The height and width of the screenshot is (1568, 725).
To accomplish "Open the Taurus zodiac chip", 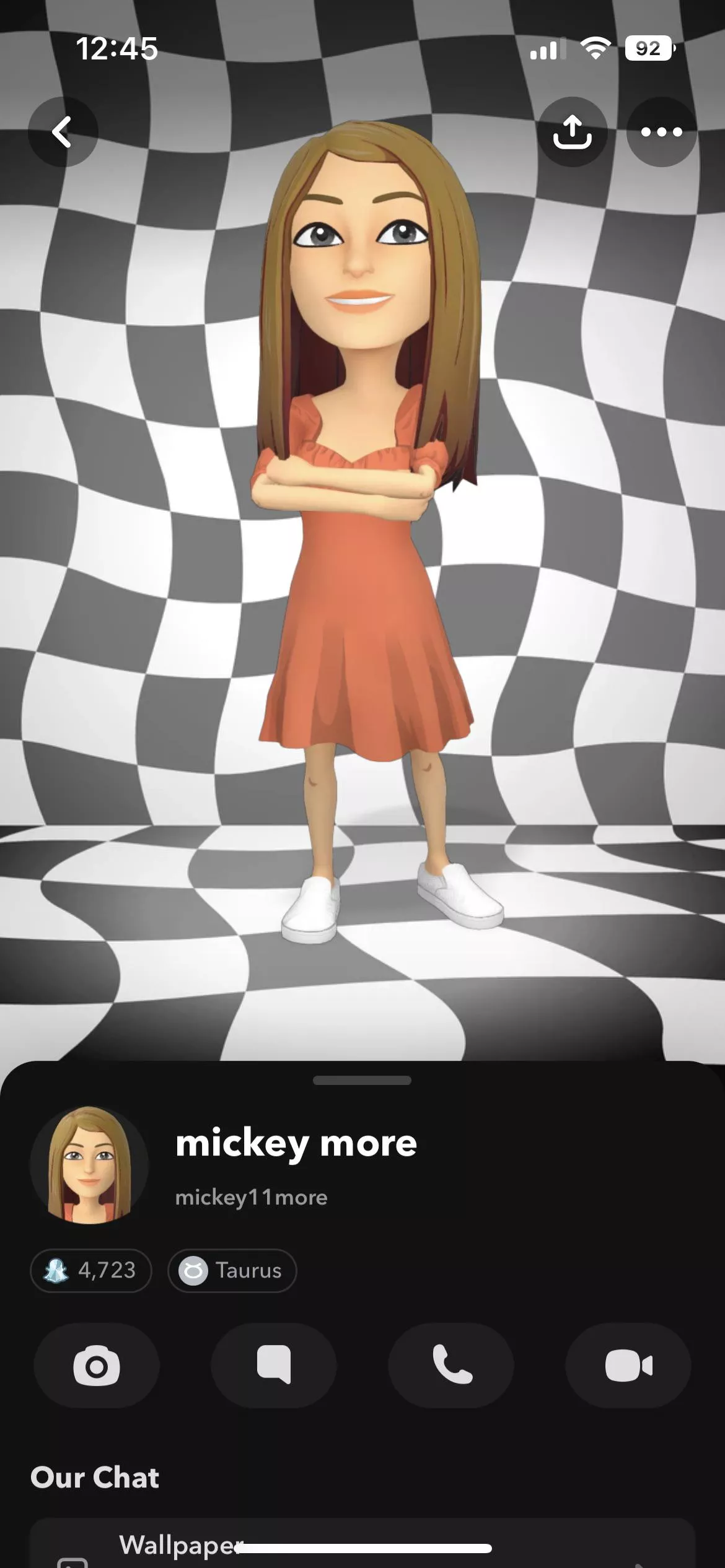I will (x=232, y=1271).
